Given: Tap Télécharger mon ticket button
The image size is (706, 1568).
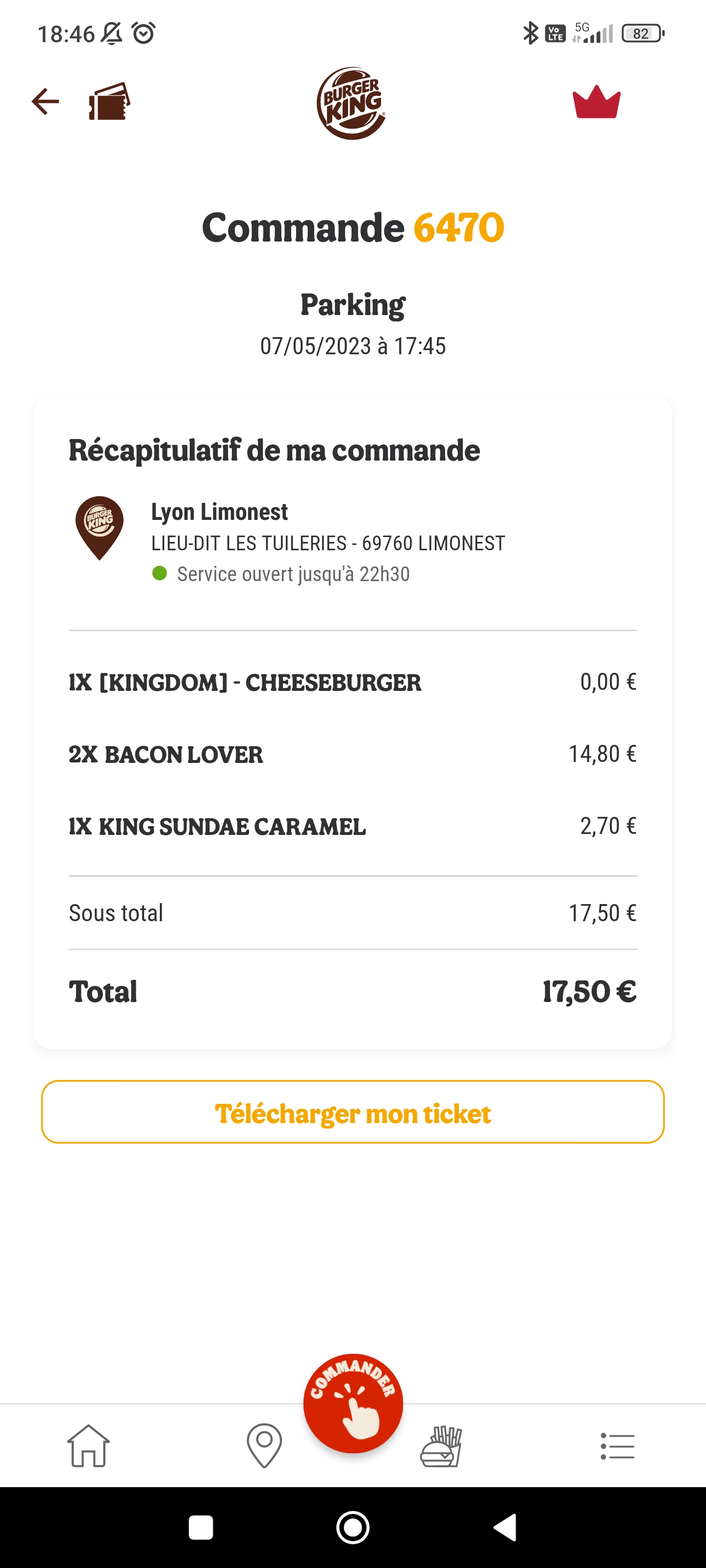Looking at the screenshot, I should pyautogui.click(x=353, y=1112).
